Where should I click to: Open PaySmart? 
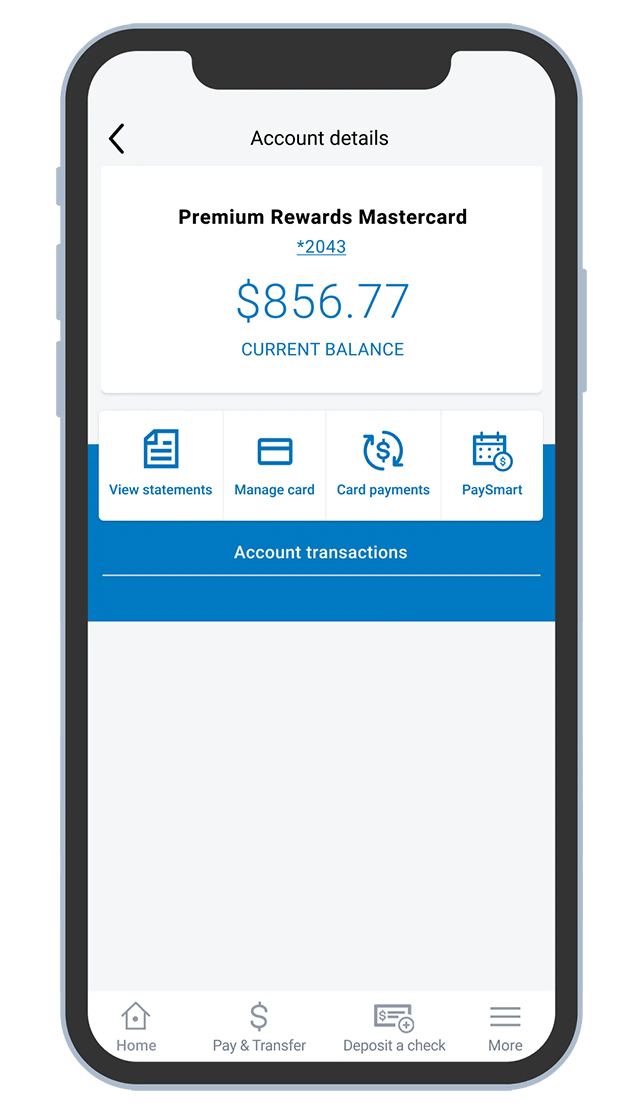pos(492,465)
